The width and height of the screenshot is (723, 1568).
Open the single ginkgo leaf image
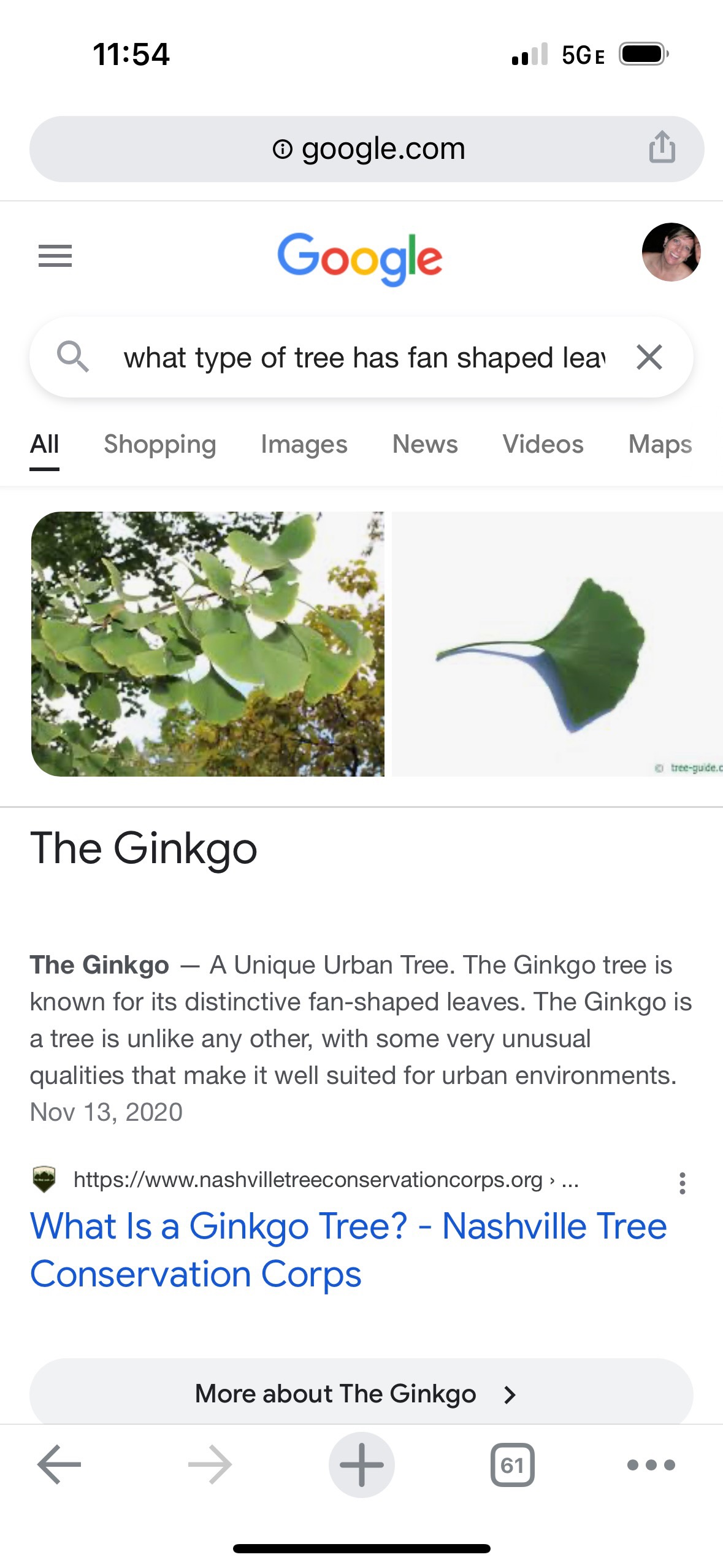(x=557, y=644)
